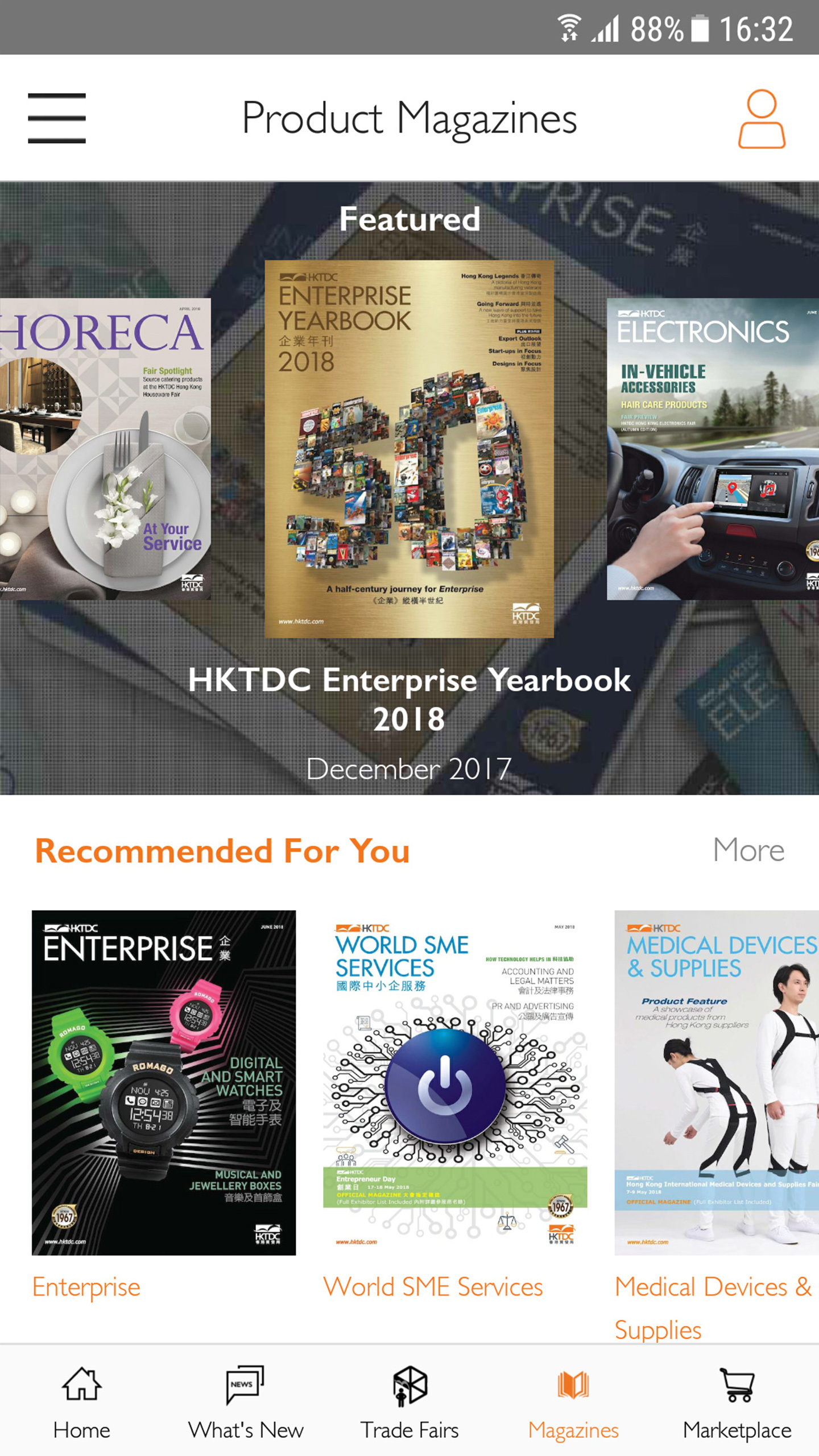Select the Magazines tab

[x=573, y=1401]
